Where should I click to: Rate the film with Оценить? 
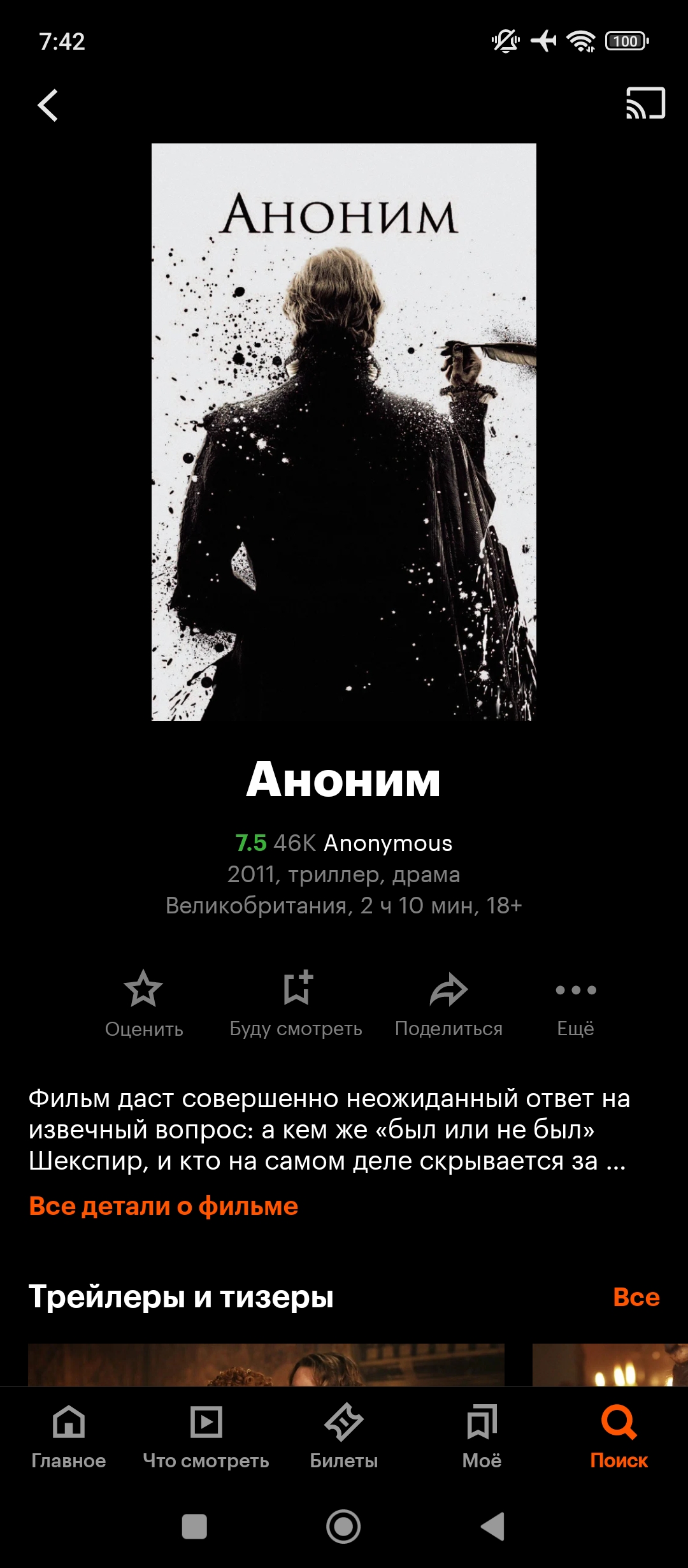[x=144, y=1001]
